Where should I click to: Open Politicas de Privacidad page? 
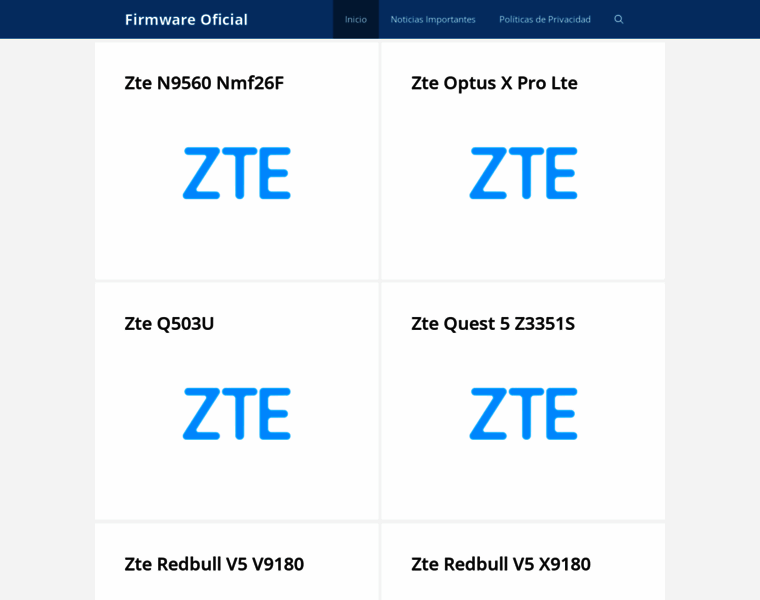click(x=544, y=19)
